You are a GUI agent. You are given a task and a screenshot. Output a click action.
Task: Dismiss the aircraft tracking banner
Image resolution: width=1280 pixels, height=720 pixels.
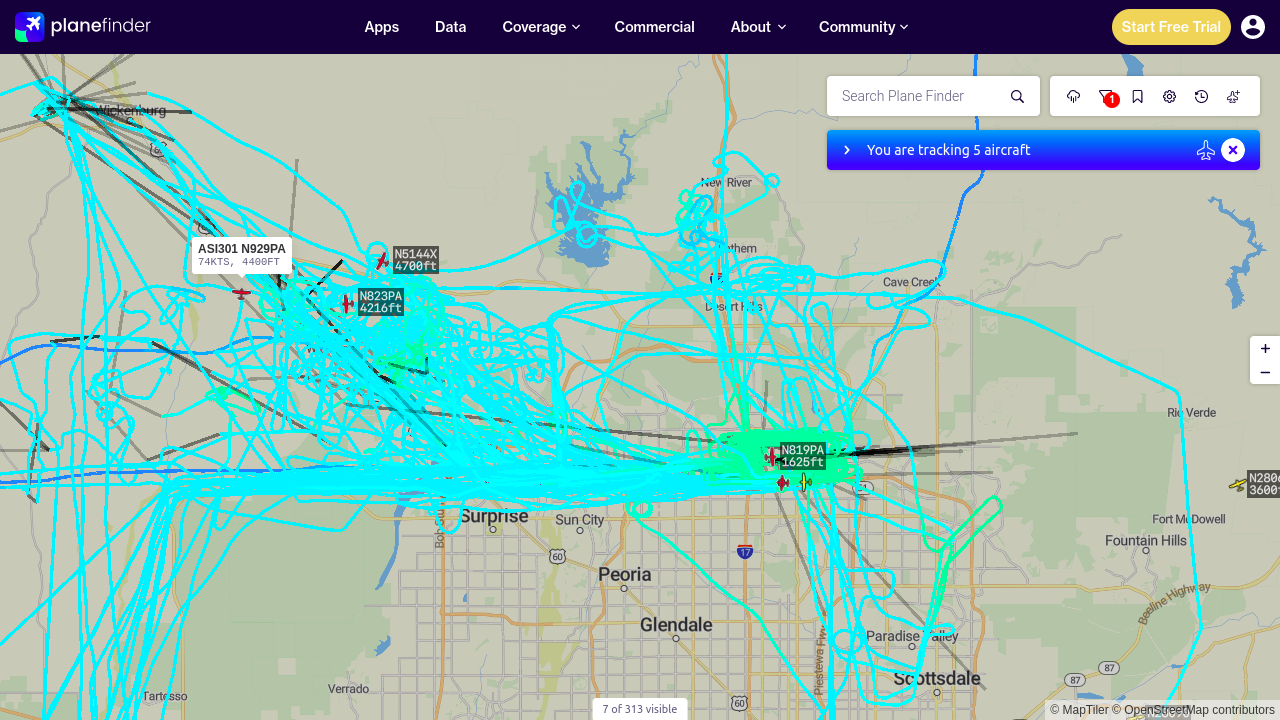pyautogui.click(x=1233, y=150)
